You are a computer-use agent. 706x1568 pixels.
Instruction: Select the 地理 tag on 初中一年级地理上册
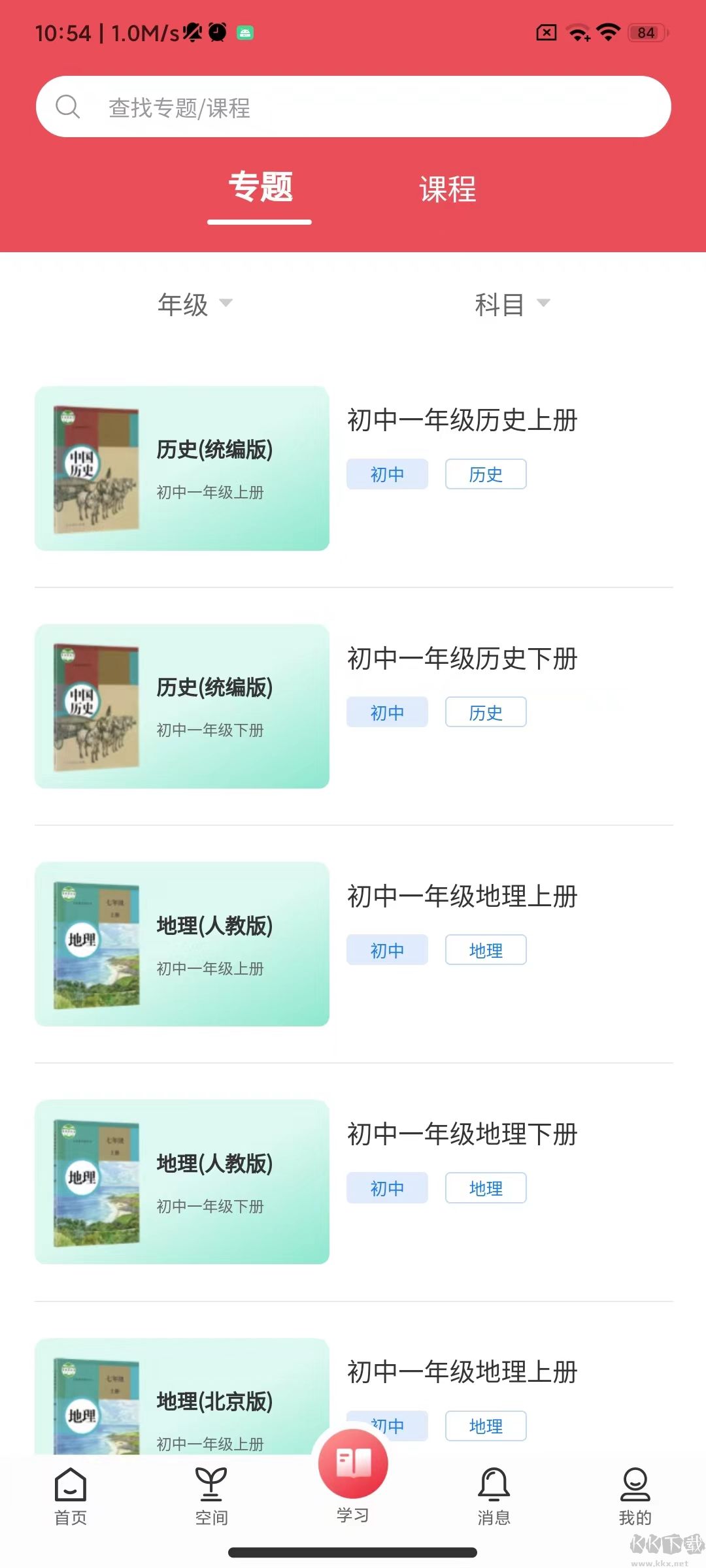pyautogui.click(x=486, y=950)
